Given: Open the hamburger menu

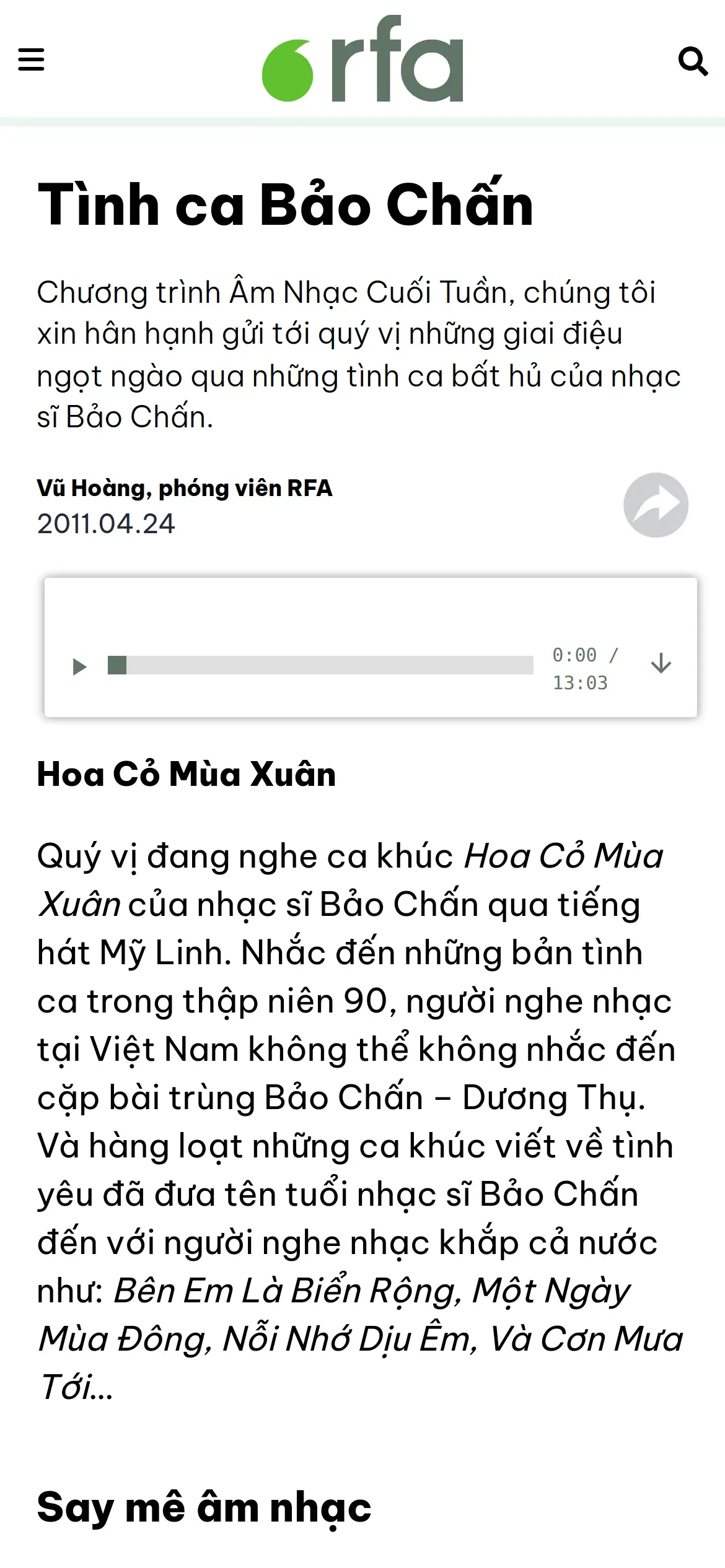Looking at the screenshot, I should [x=31, y=60].
